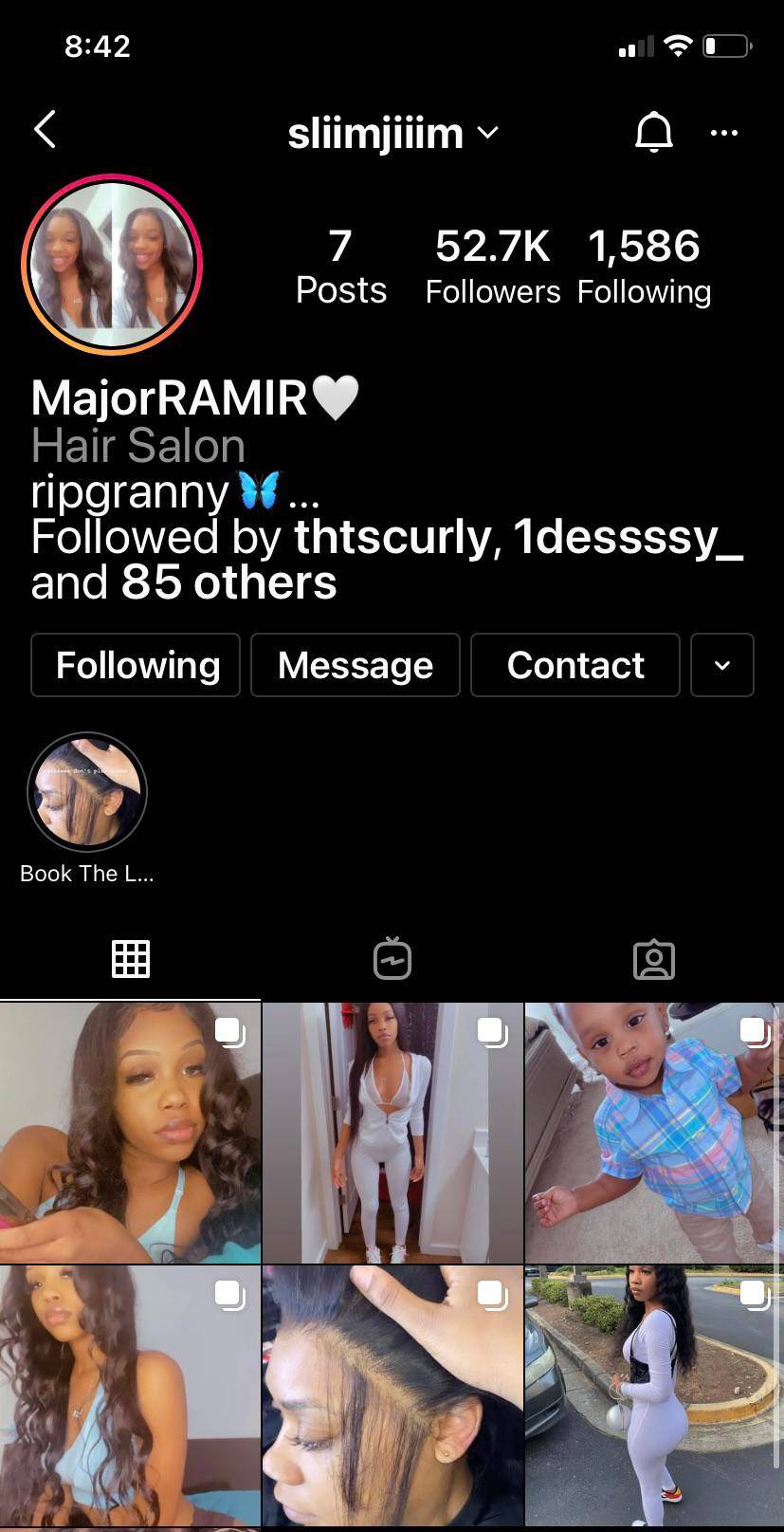Image resolution: width=784 pixels, height=1532 pixels.
Task: Open the sliimjiiim username dropdown
Action: coord(392,134)
